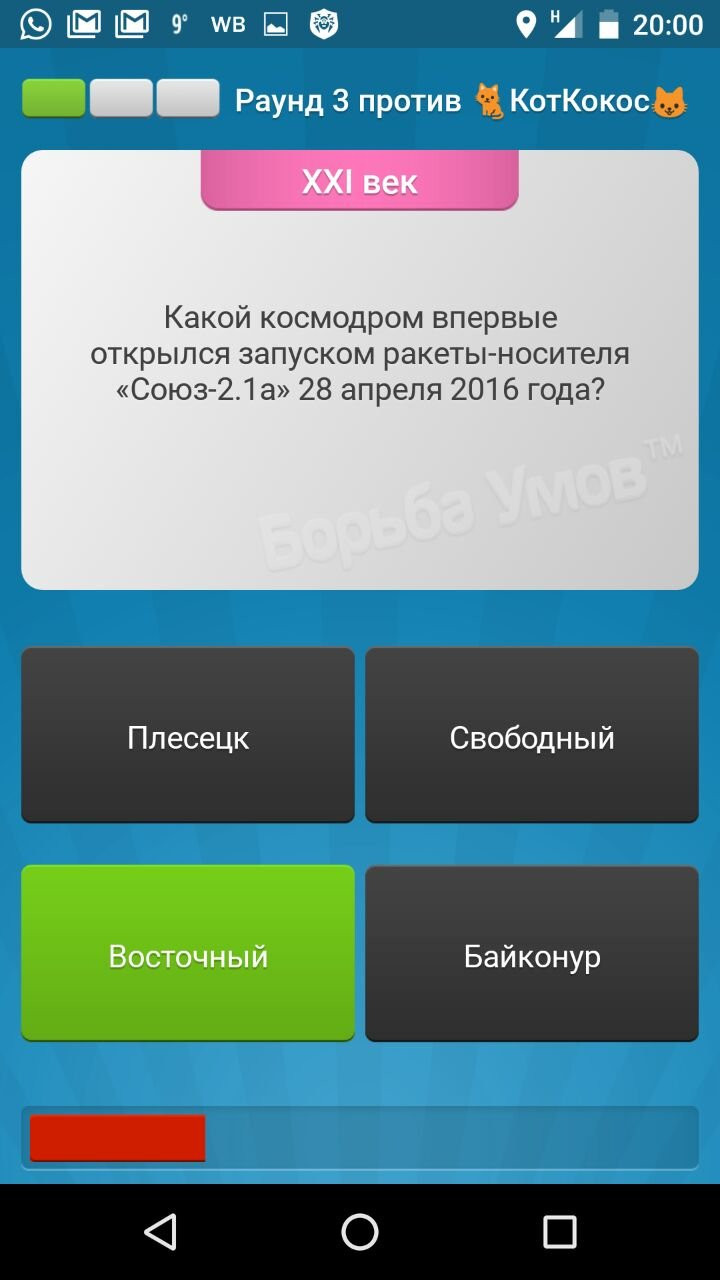The width and height of the screenshot is (720, 1280).
Task: Select the answer Плесецк
Action: tap(188, 736)
